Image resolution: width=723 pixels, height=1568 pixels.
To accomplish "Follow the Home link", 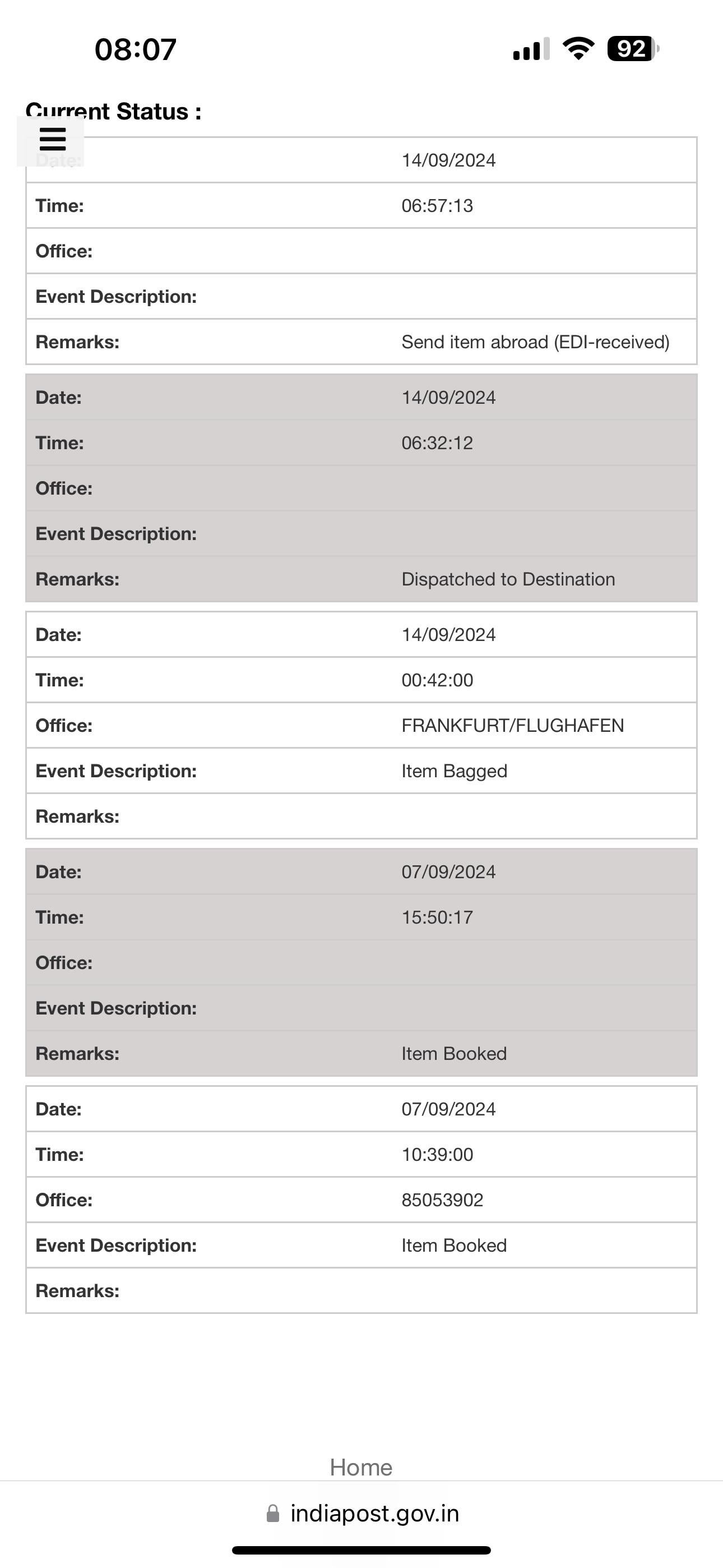I will [x=361, y=1468].
